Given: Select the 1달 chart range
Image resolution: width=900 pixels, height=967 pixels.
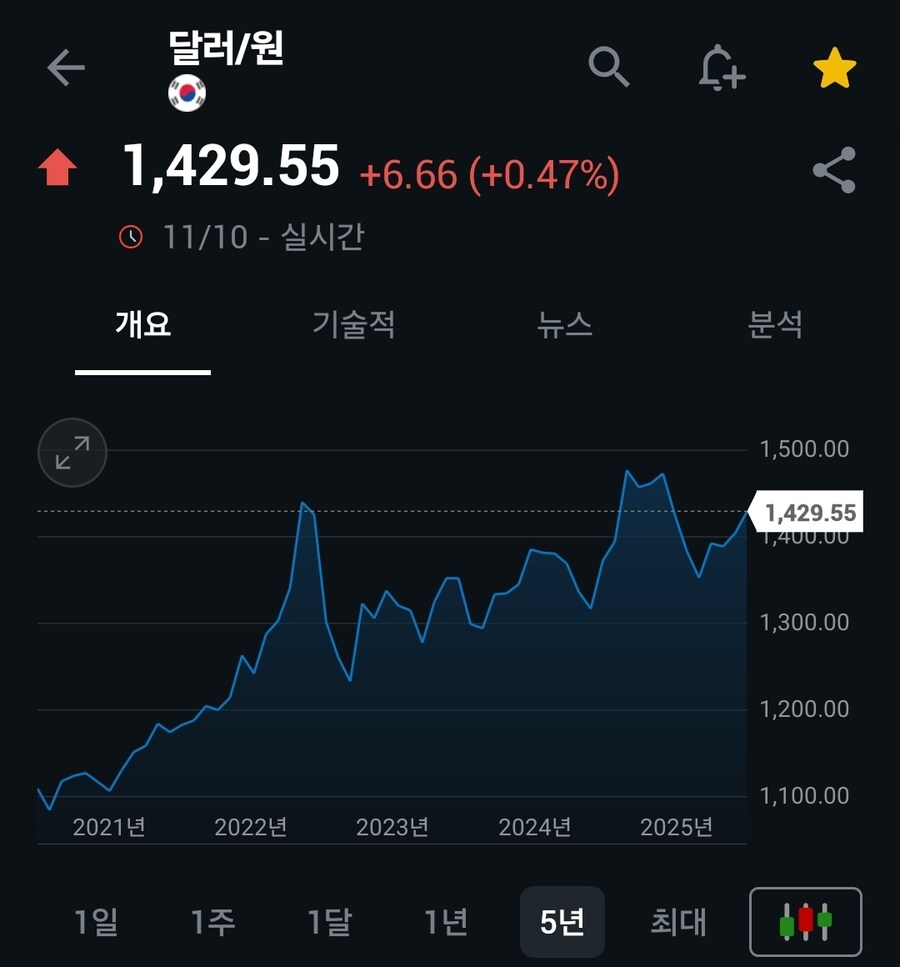Looking at the screenshot, I should (329, 922).
